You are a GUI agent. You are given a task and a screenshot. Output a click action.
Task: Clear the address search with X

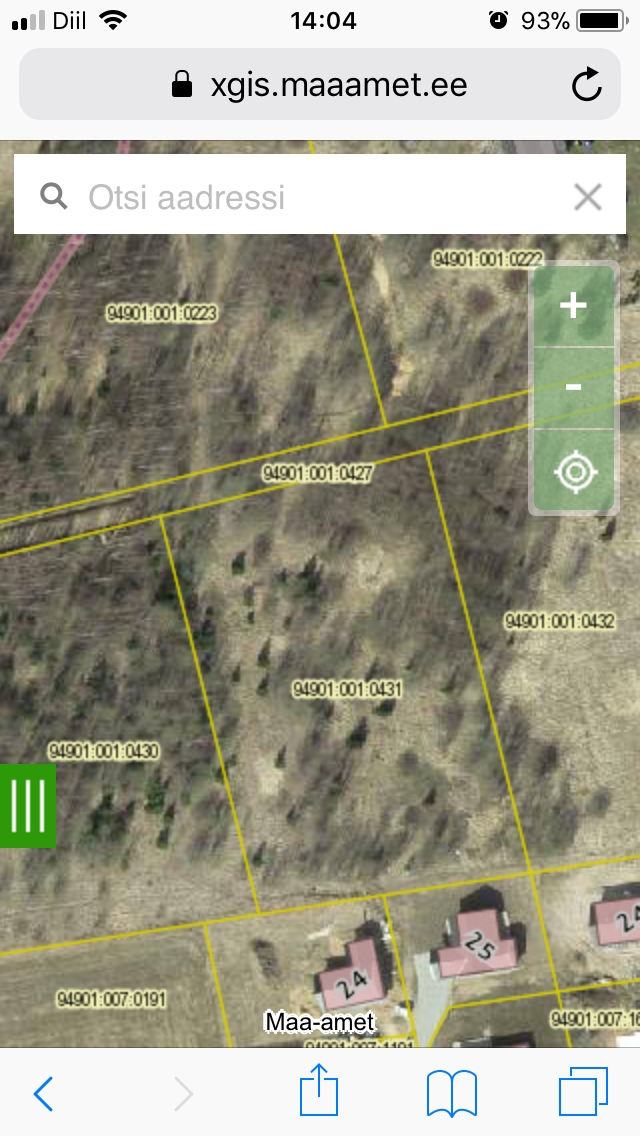[587, 197]
